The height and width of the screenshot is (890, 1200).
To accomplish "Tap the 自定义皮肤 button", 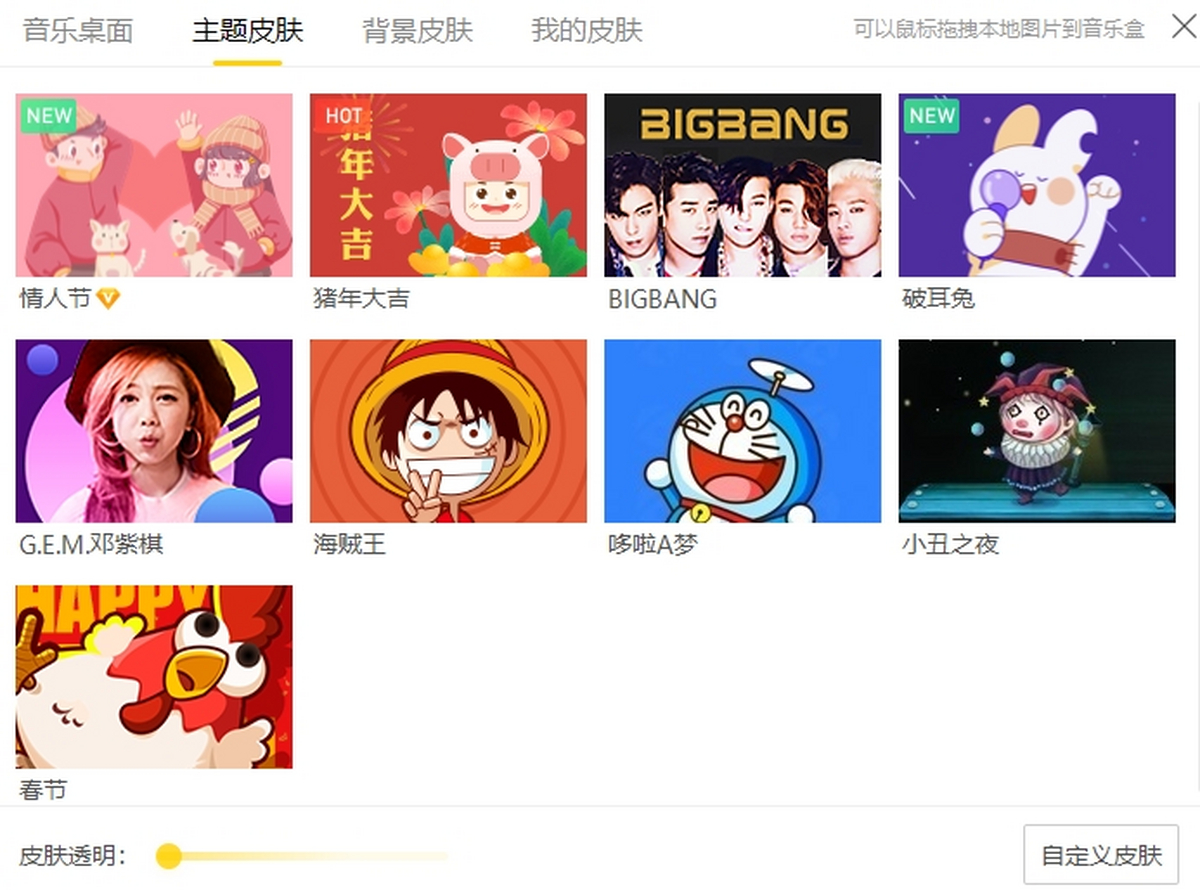I will point(1101,855).
